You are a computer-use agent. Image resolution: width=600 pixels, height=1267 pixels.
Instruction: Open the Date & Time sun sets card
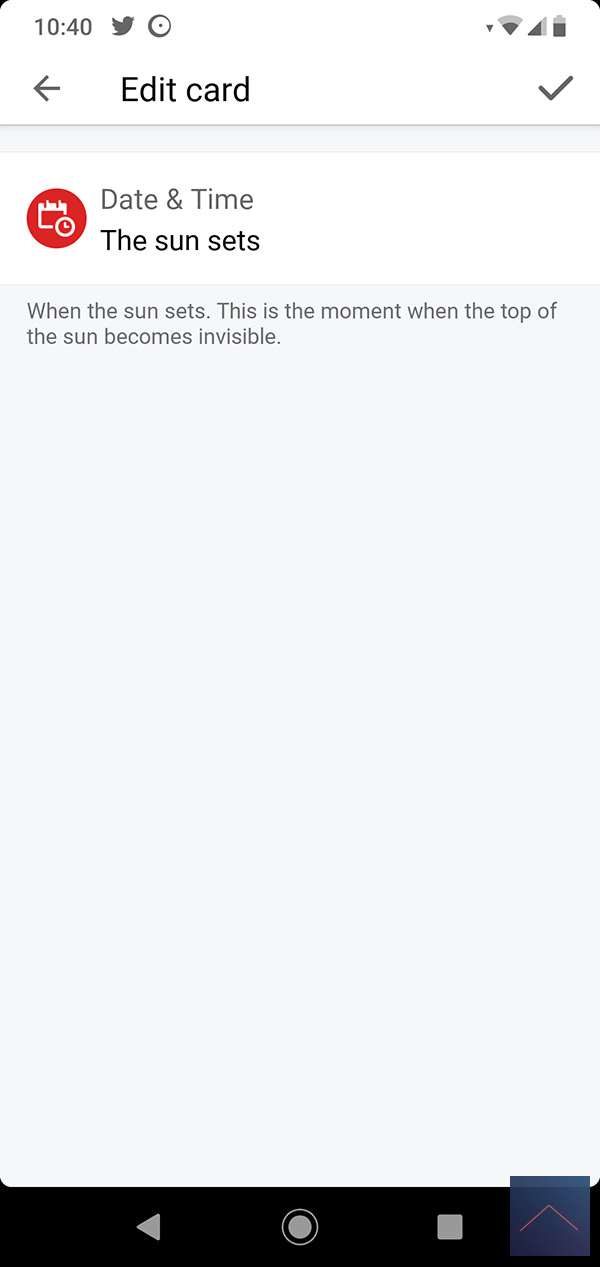pos(300,219)
